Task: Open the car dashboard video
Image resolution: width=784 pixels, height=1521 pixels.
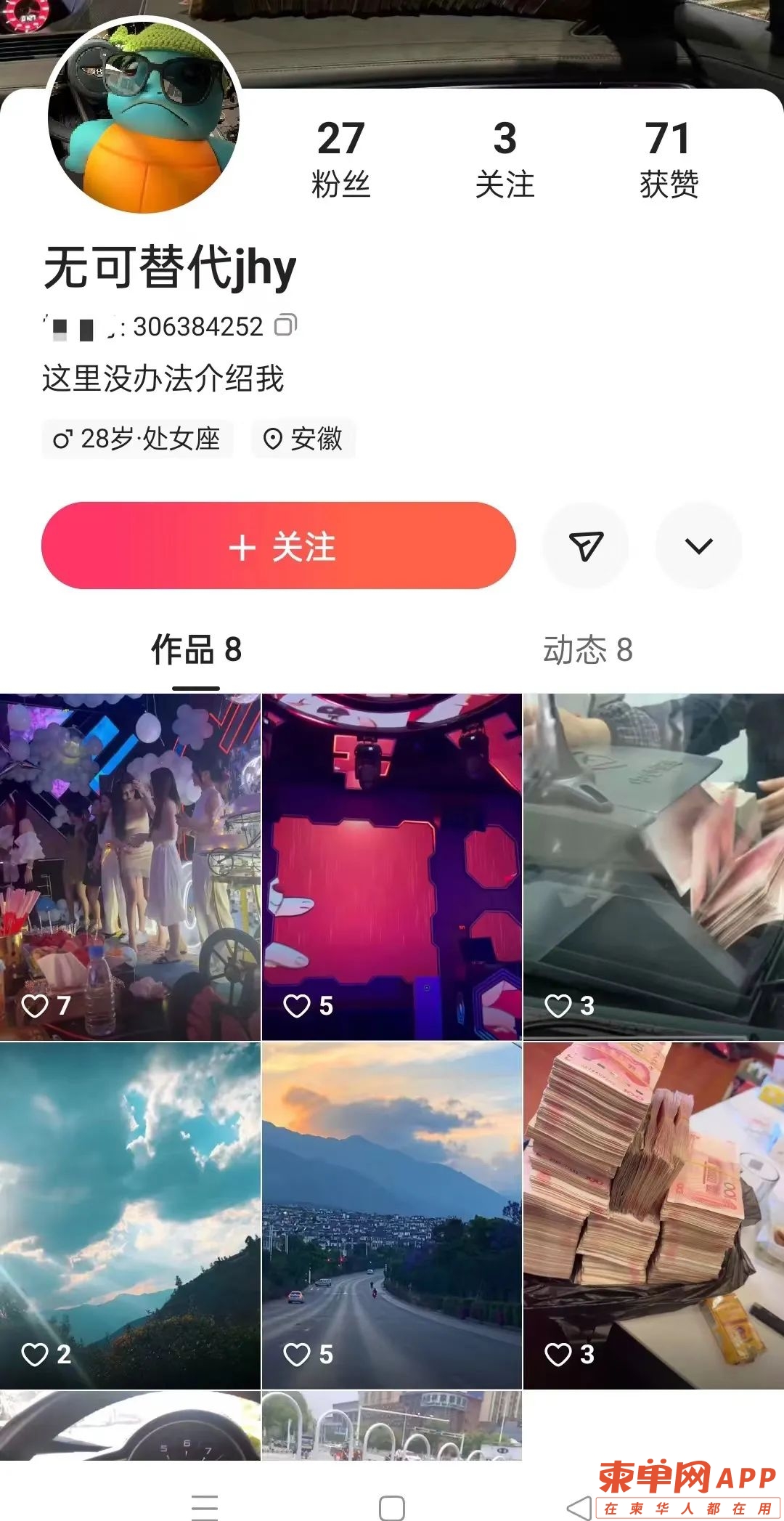Action: [x=130, y=1425]
